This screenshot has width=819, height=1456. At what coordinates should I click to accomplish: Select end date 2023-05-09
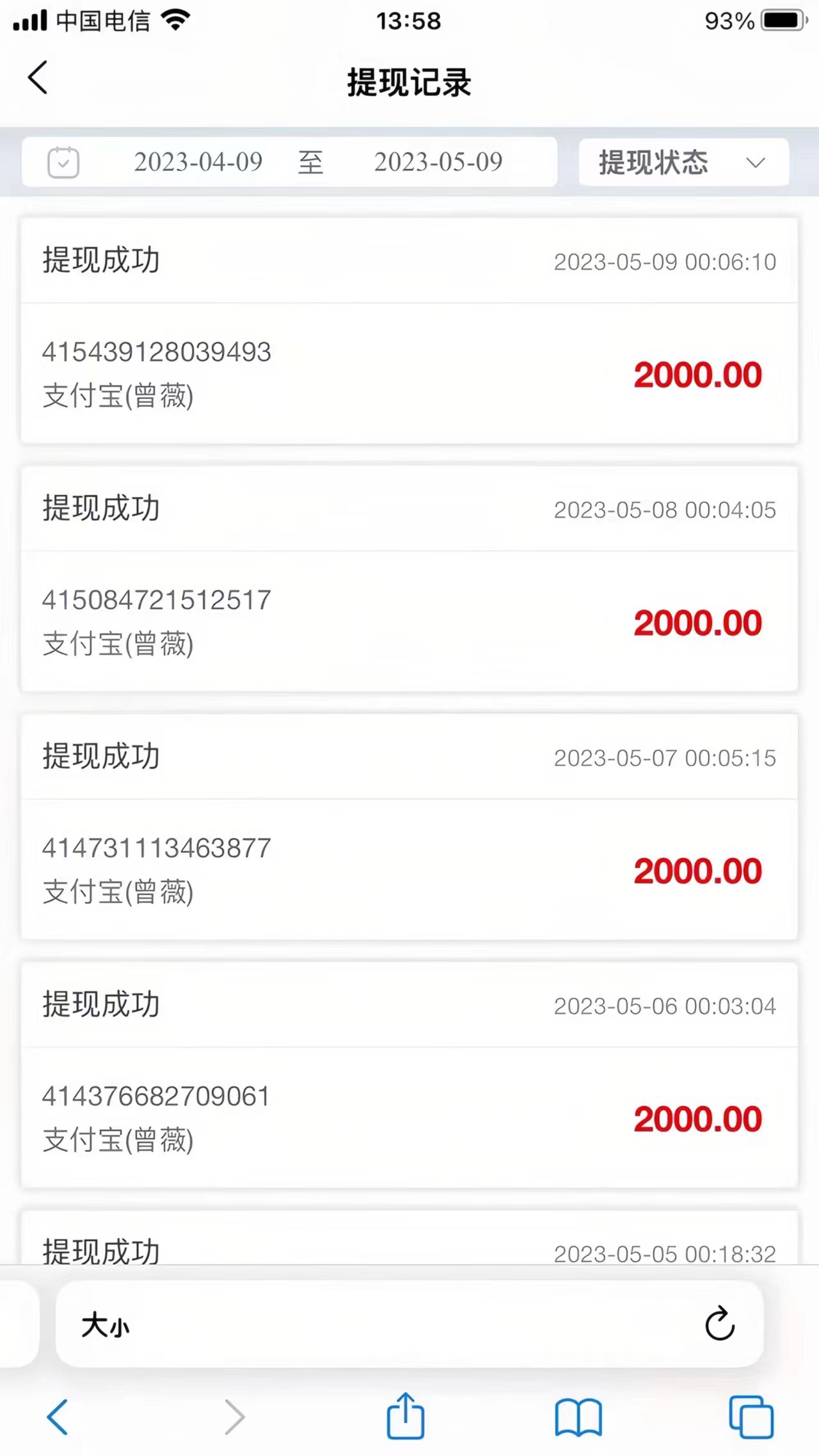[x=438, y=162]
